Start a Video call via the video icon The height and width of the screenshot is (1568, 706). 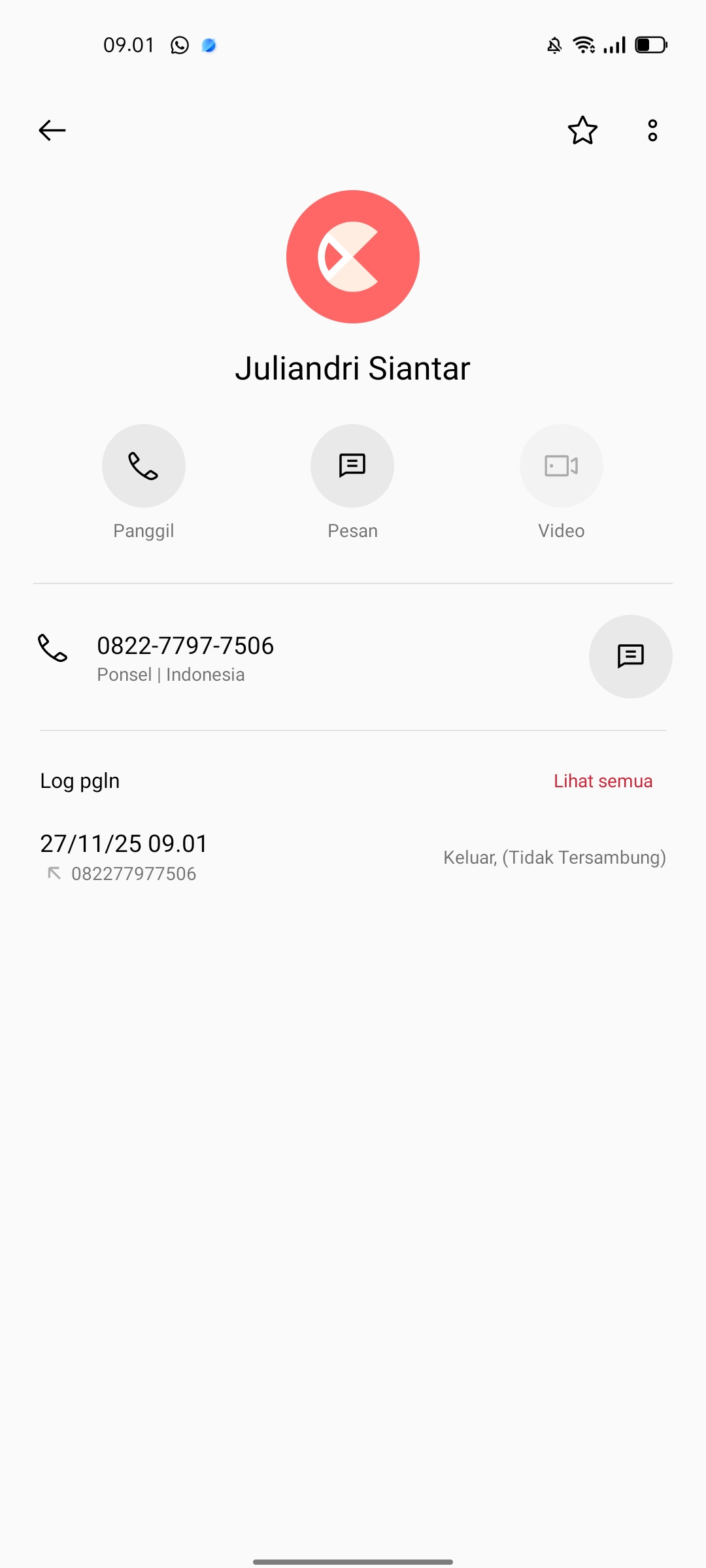[561, 465]
